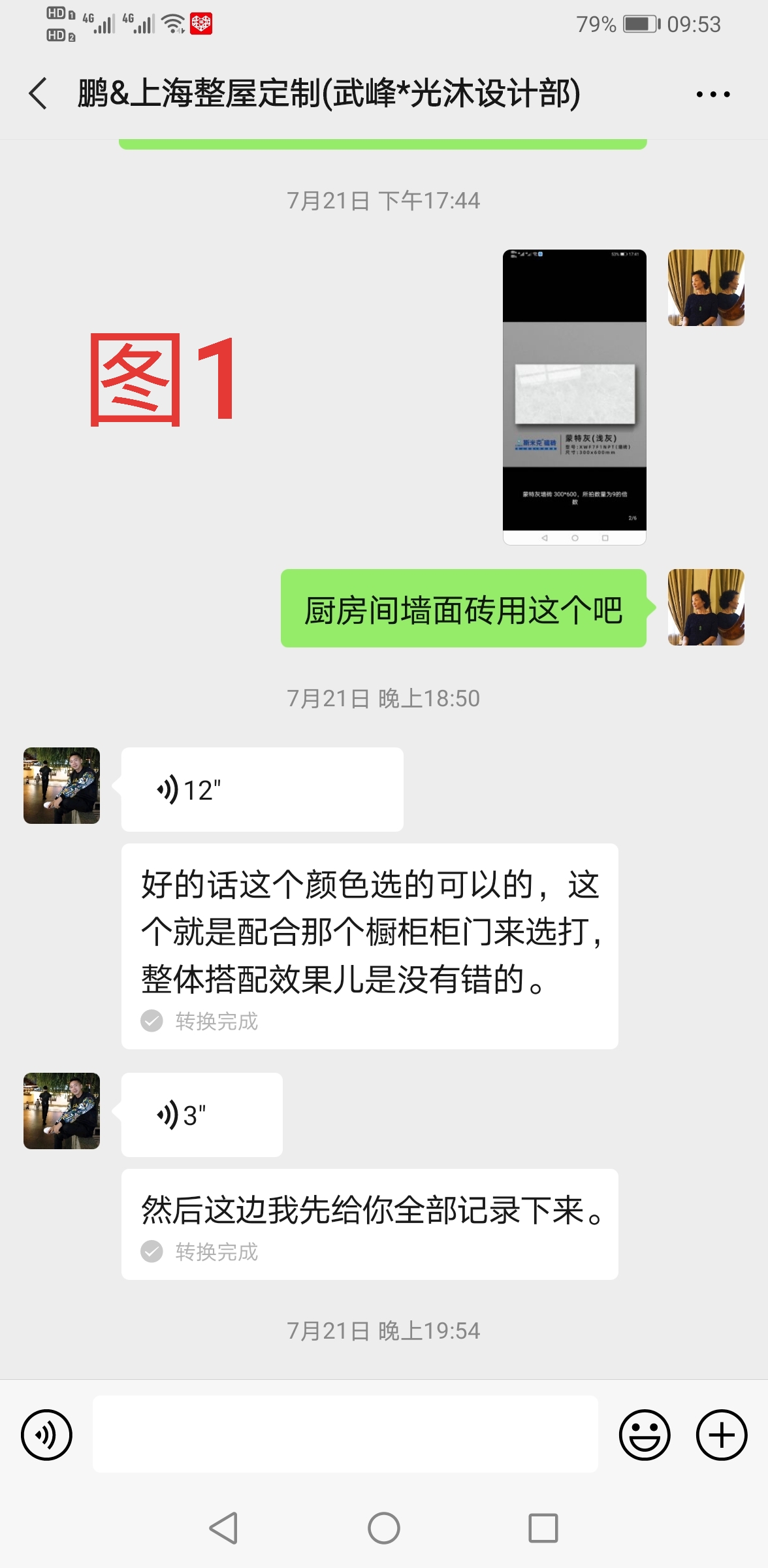Play the 3-second voice message
768x1568 pixels.
(202, 1115)
